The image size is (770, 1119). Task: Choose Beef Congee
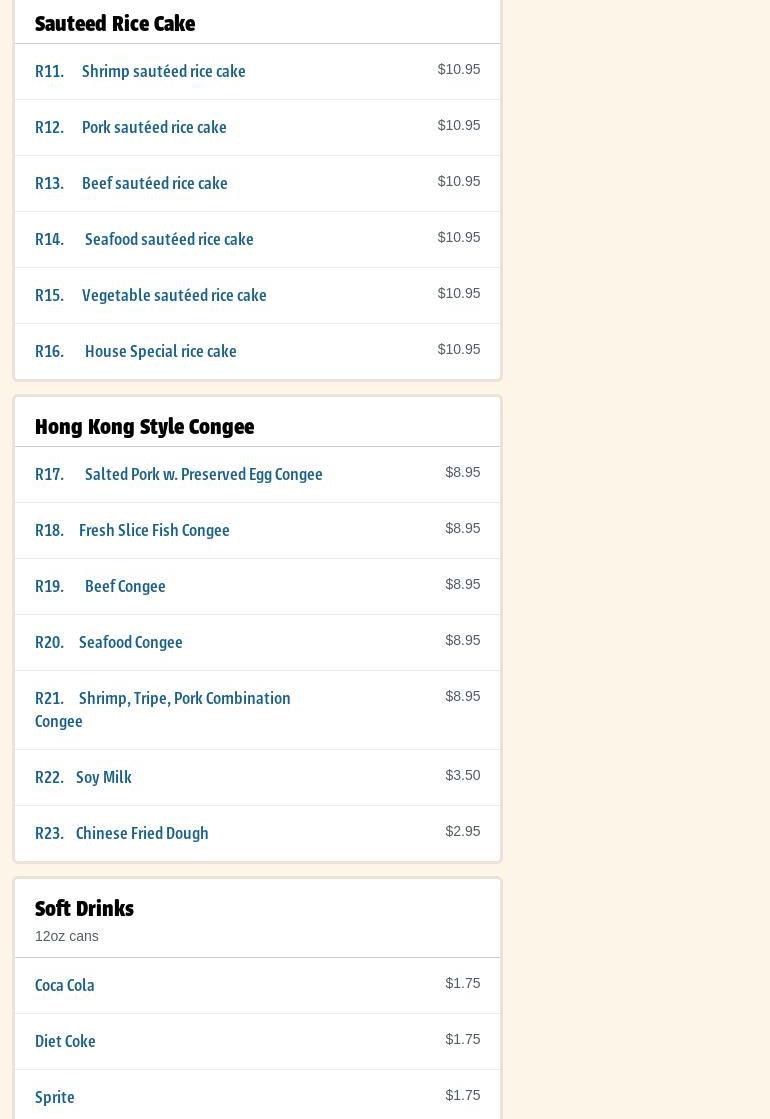[x=125, y=586]
